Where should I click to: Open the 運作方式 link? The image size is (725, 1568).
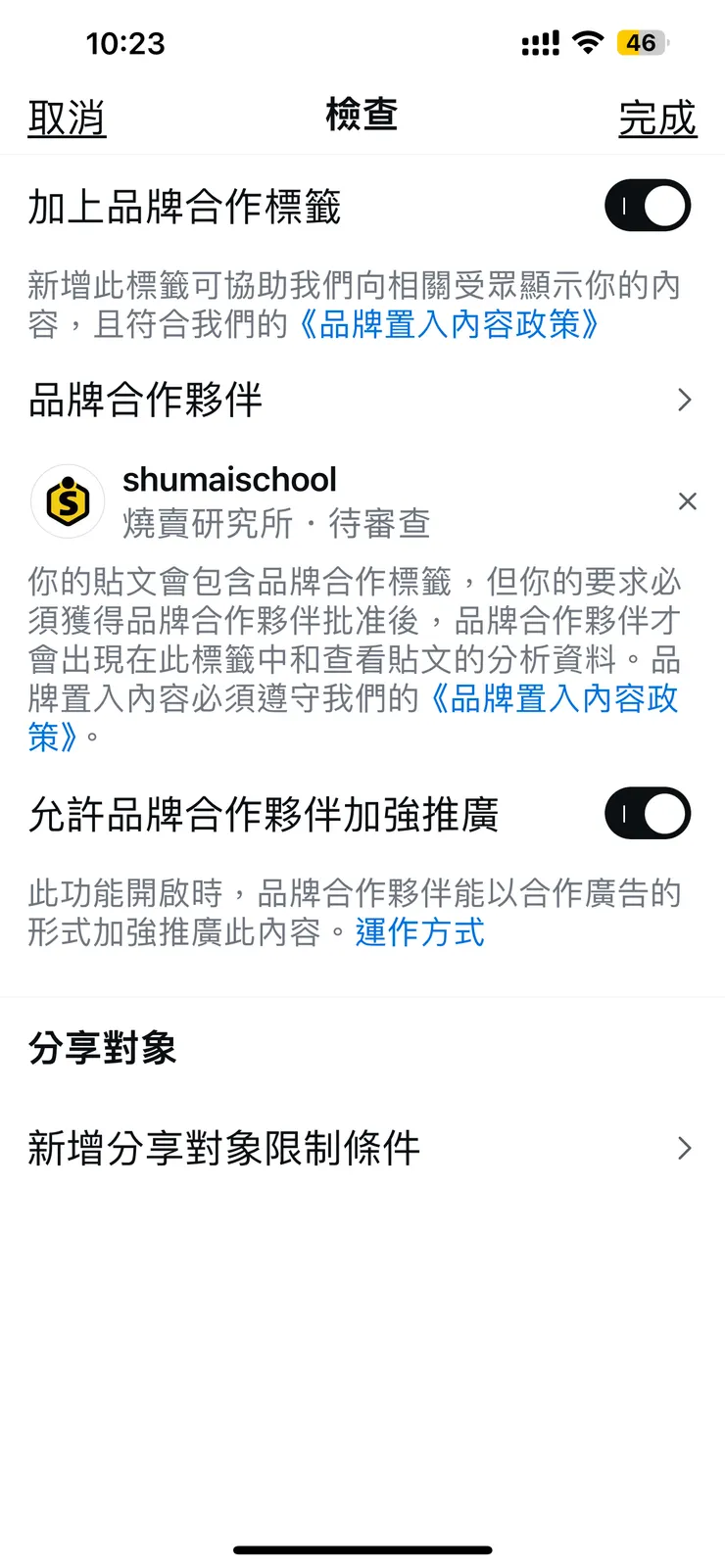[419, 932]
